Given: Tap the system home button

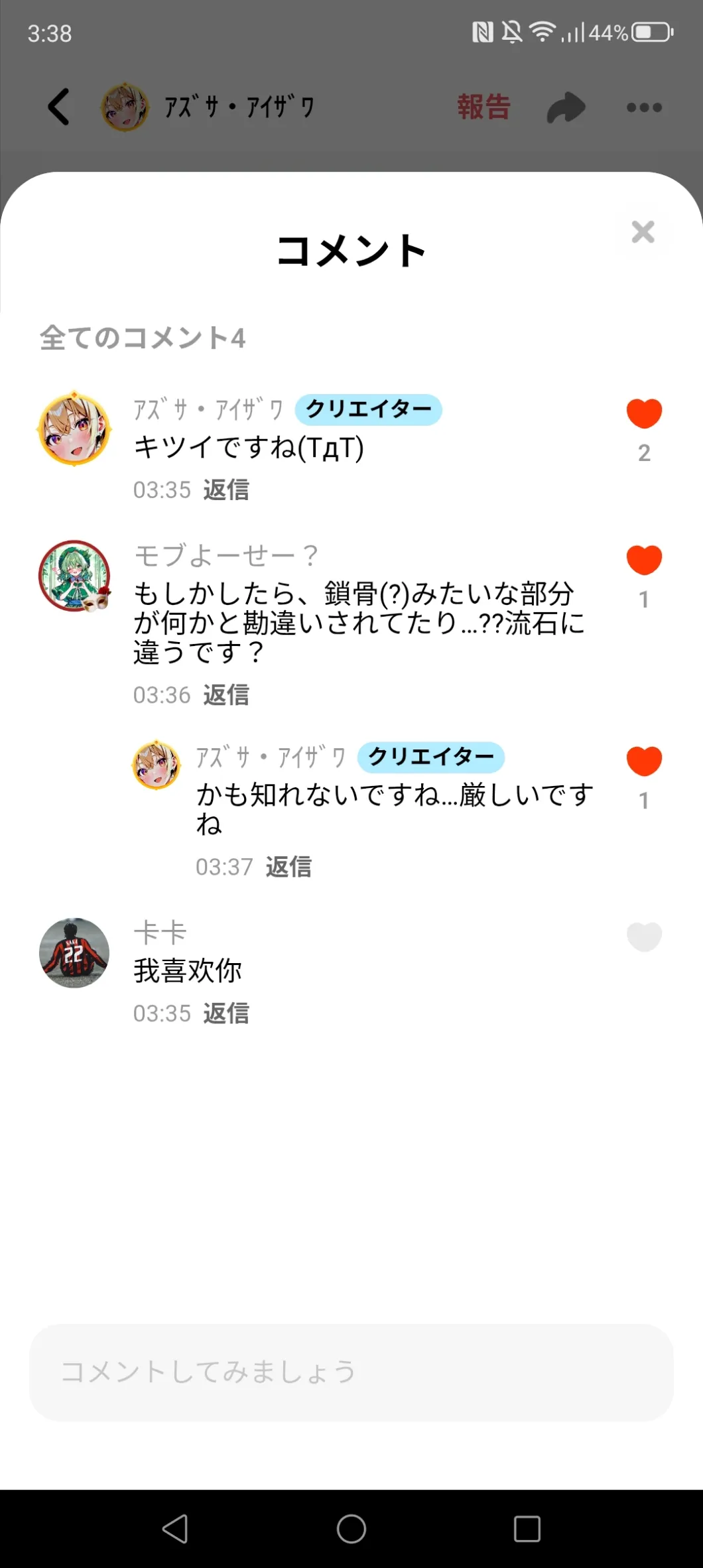Looking at the screenshot, I should click(x=351, y=1529).
